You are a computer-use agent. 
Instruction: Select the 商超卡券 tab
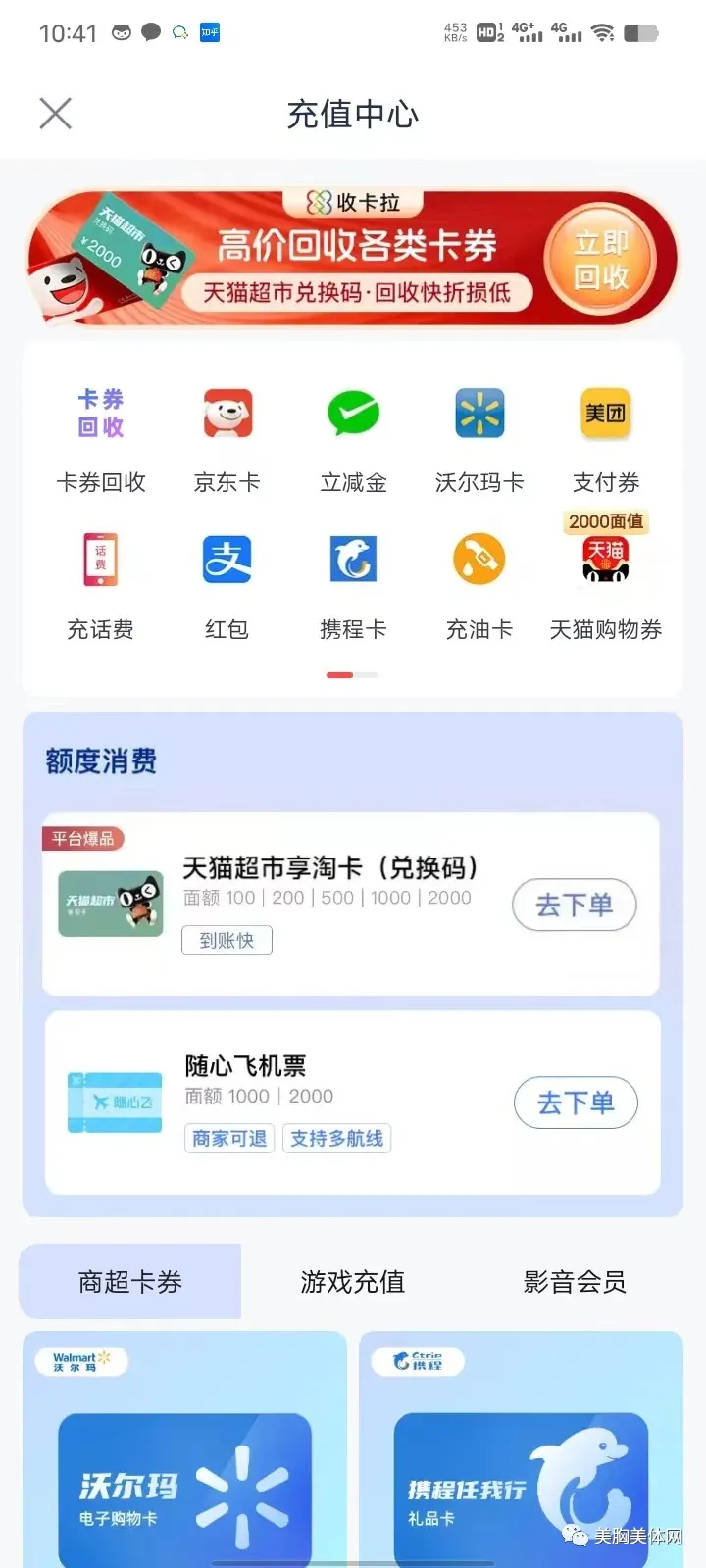(x=128, y=1281)
